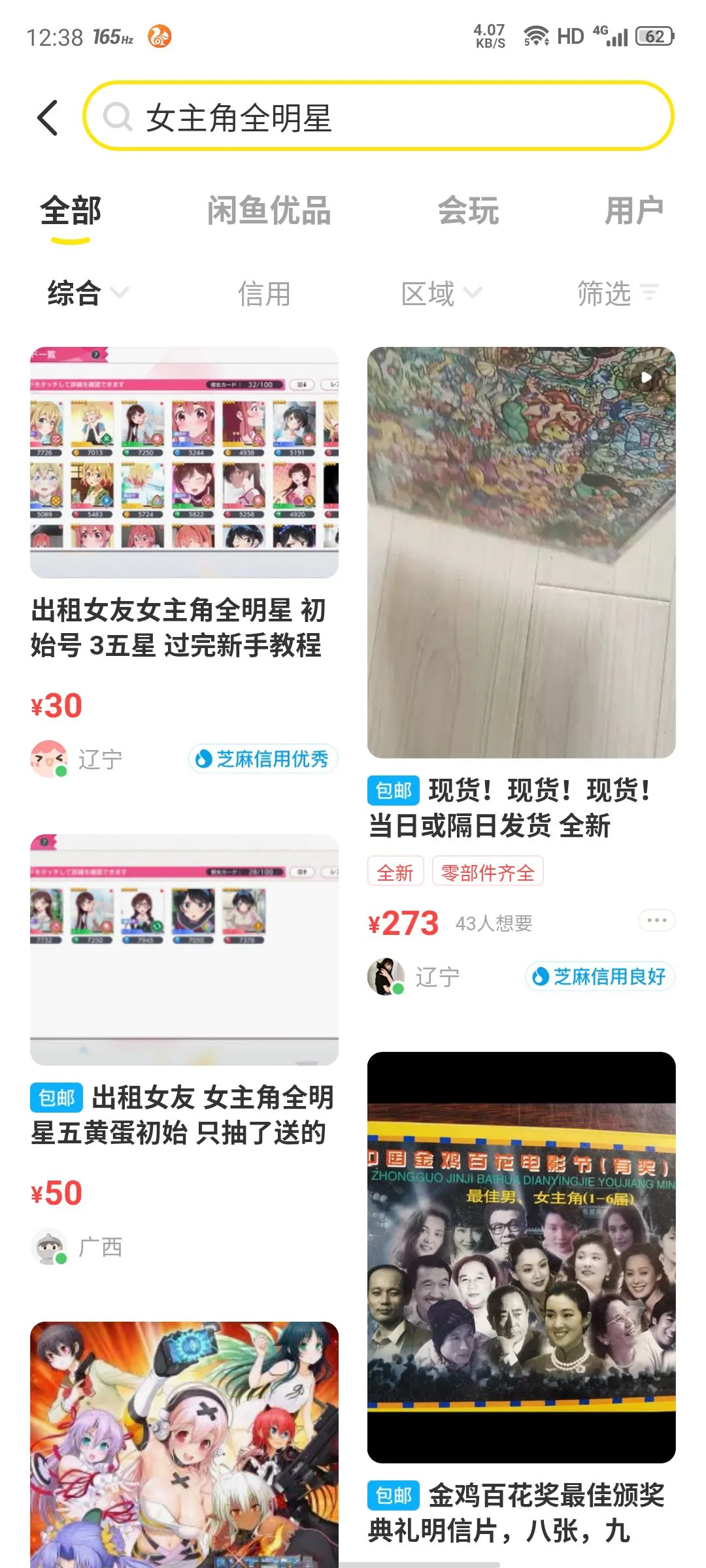This screenshot has width=706, height=1568.
Task: Switch to the 闲鱼优品 tab
Action: click(x=269, y=211)
